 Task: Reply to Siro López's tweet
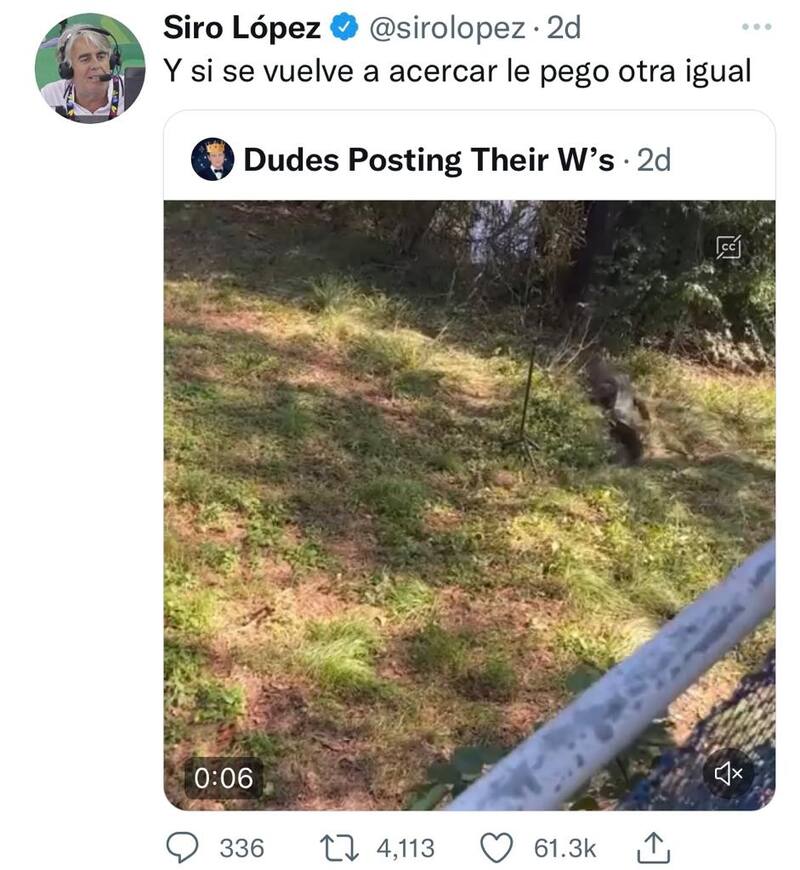(x=181, y=848)
